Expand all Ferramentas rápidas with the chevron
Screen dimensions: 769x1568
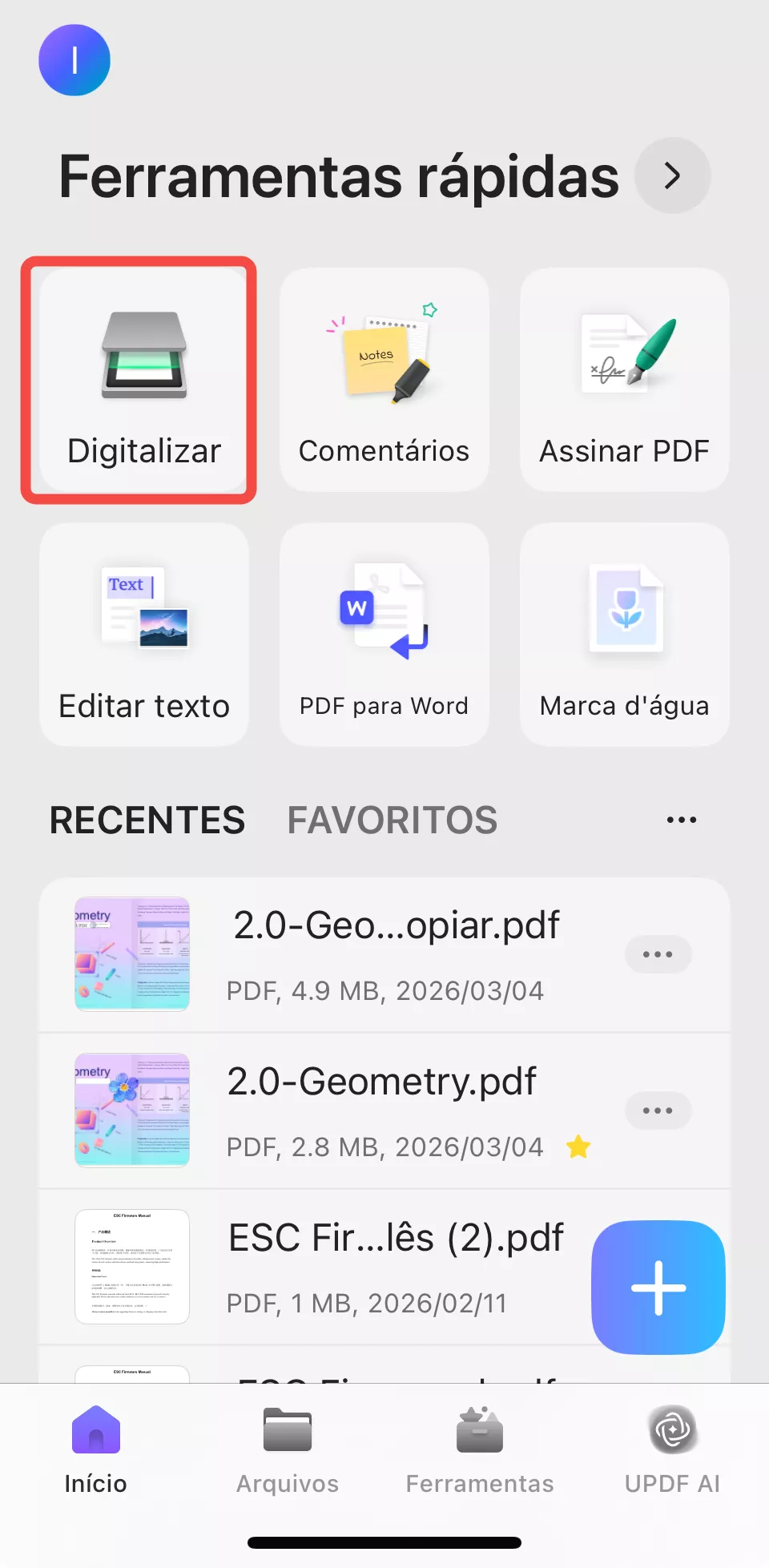(x=671, y=175)
